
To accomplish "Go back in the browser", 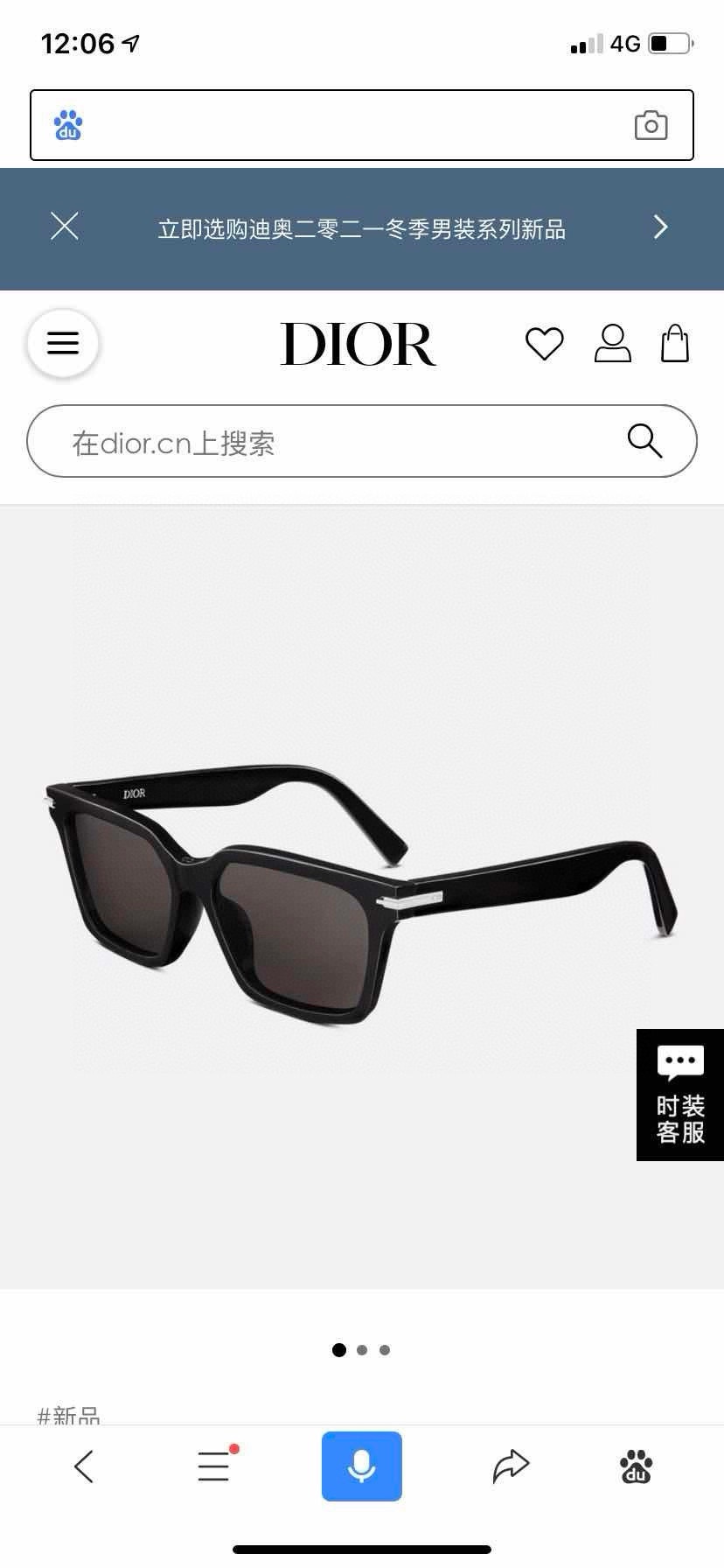I will click(x=84, y=1466).
